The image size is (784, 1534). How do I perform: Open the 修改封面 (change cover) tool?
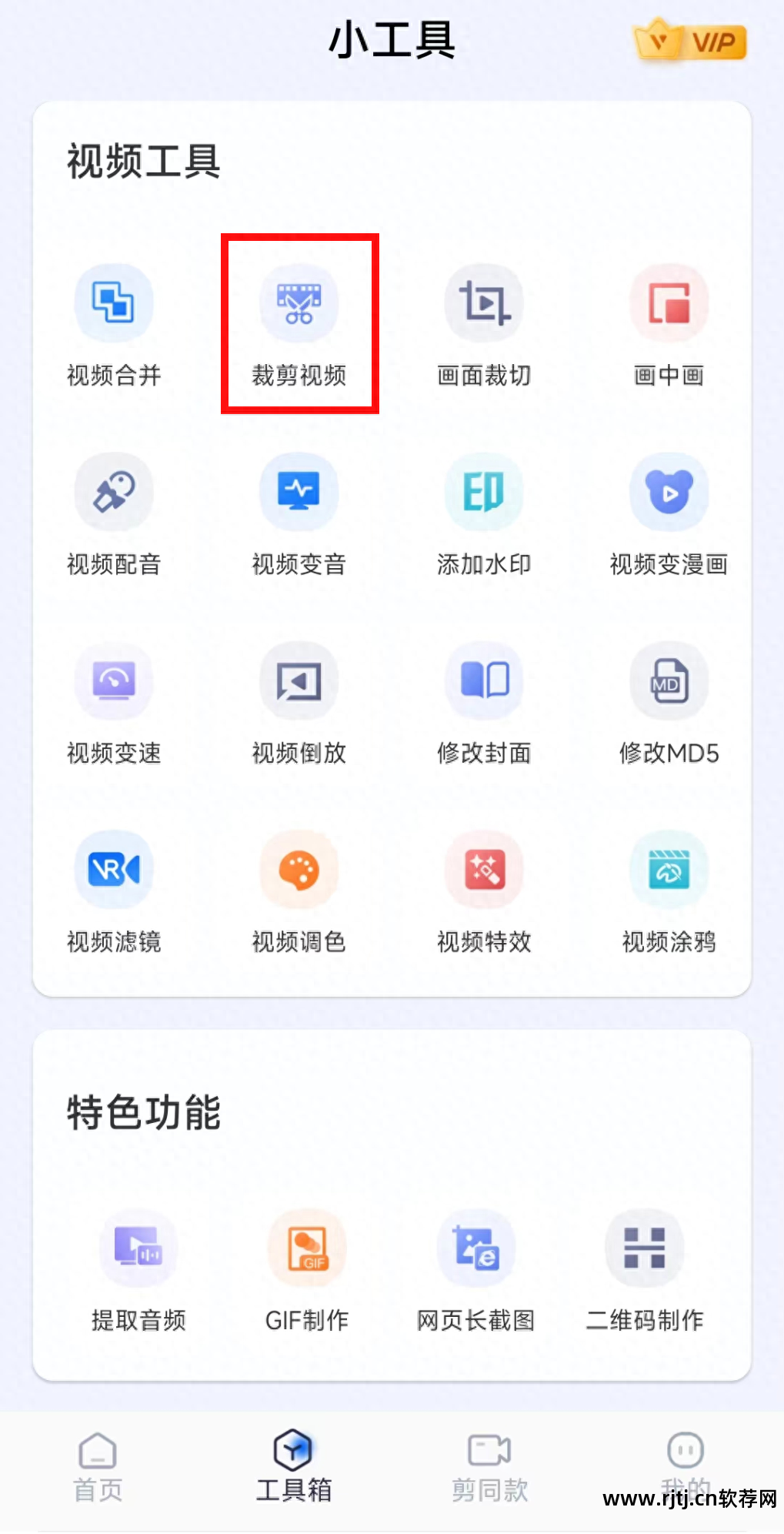tap(483, 700)
